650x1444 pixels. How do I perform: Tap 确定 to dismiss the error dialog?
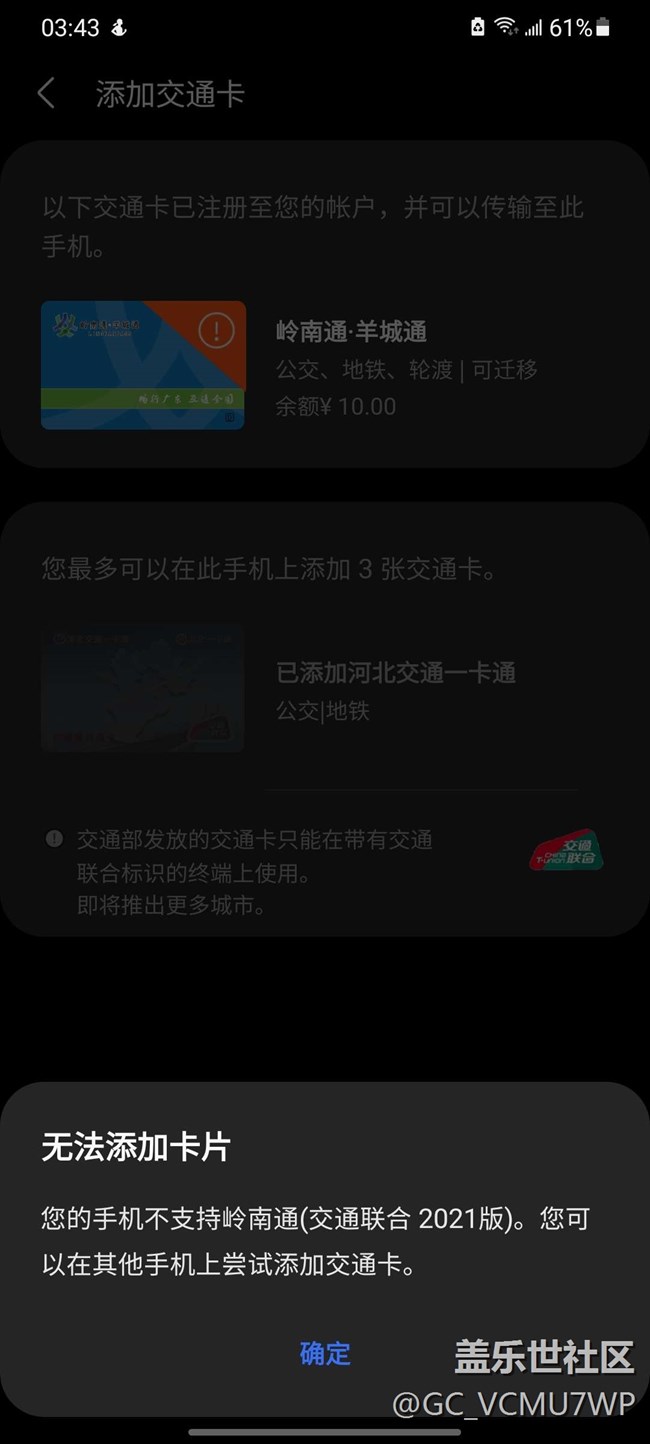(325, 1353)
